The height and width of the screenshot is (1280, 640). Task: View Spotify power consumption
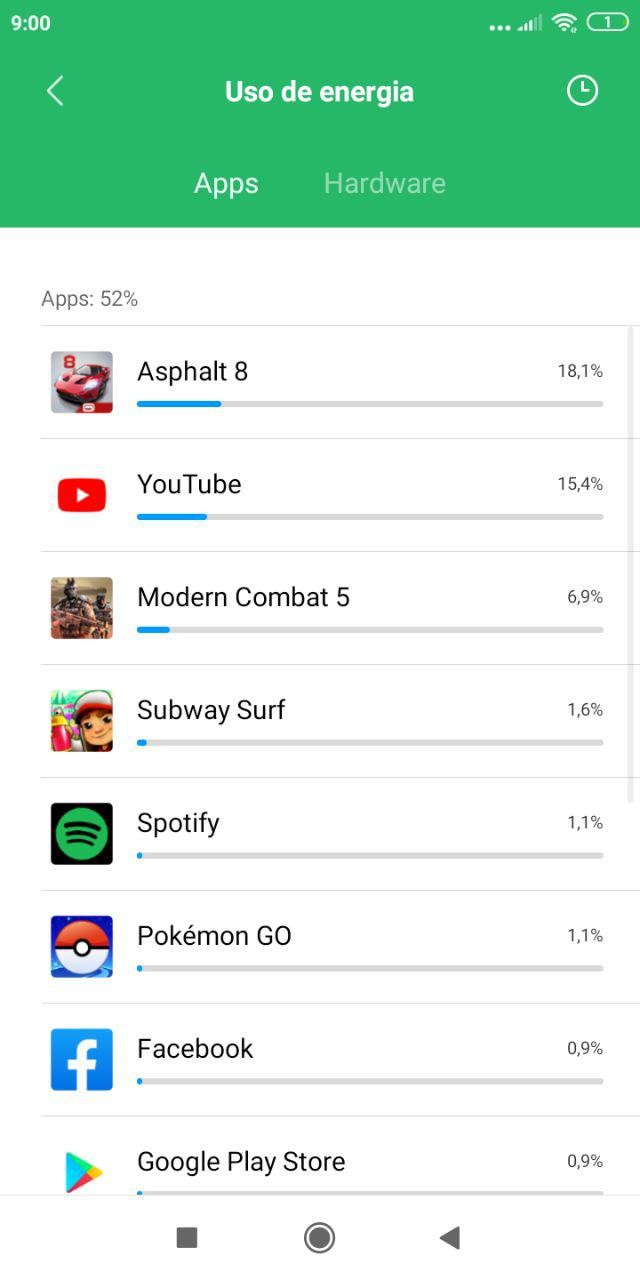tap(330, 834)
